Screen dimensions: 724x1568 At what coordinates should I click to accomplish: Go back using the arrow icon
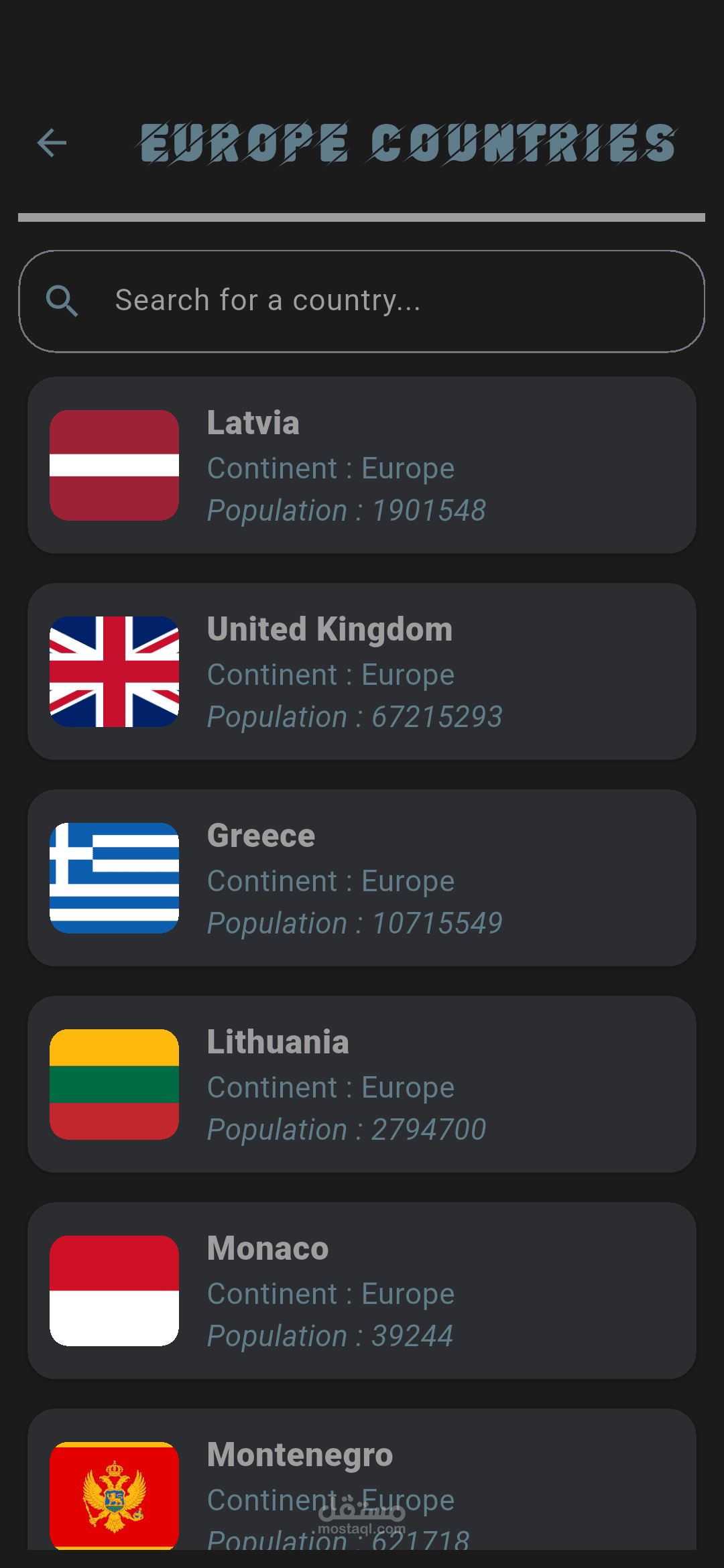pos(52,143)
